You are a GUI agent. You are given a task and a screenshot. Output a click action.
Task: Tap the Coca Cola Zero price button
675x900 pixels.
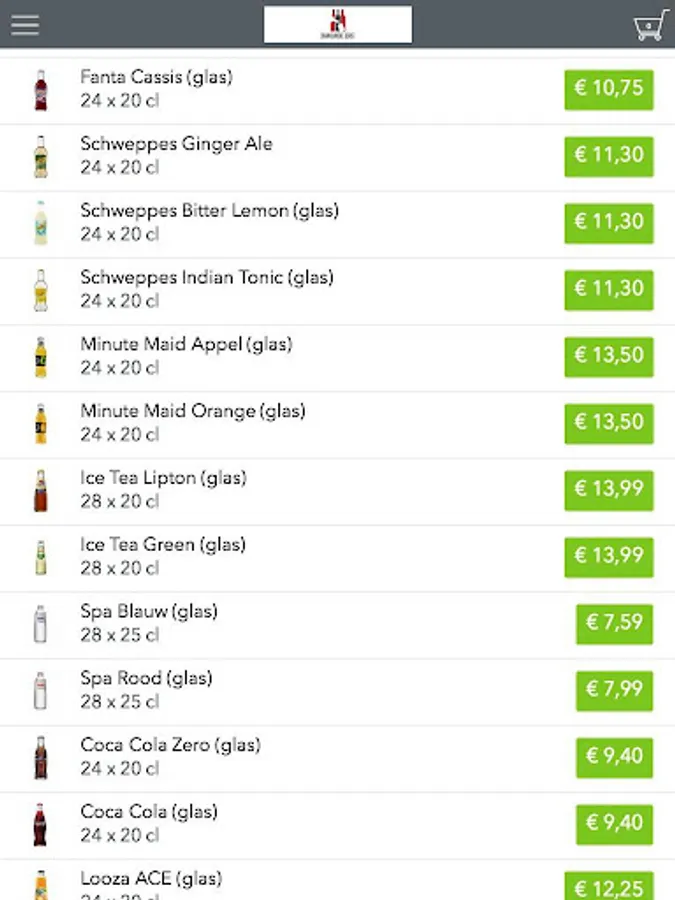pos(614,757)
